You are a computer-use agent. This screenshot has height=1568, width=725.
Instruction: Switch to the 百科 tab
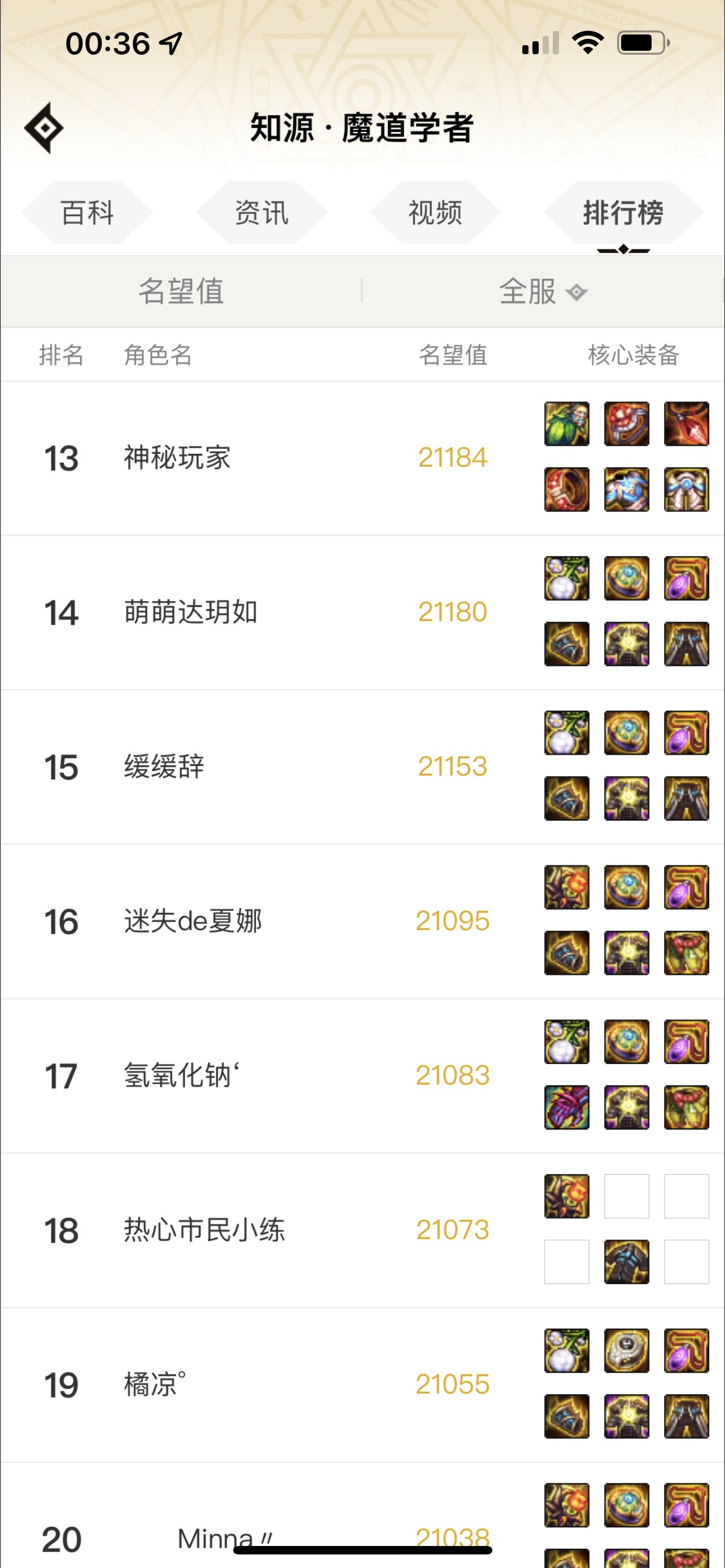pyautogui.click(x=87, y=212)
